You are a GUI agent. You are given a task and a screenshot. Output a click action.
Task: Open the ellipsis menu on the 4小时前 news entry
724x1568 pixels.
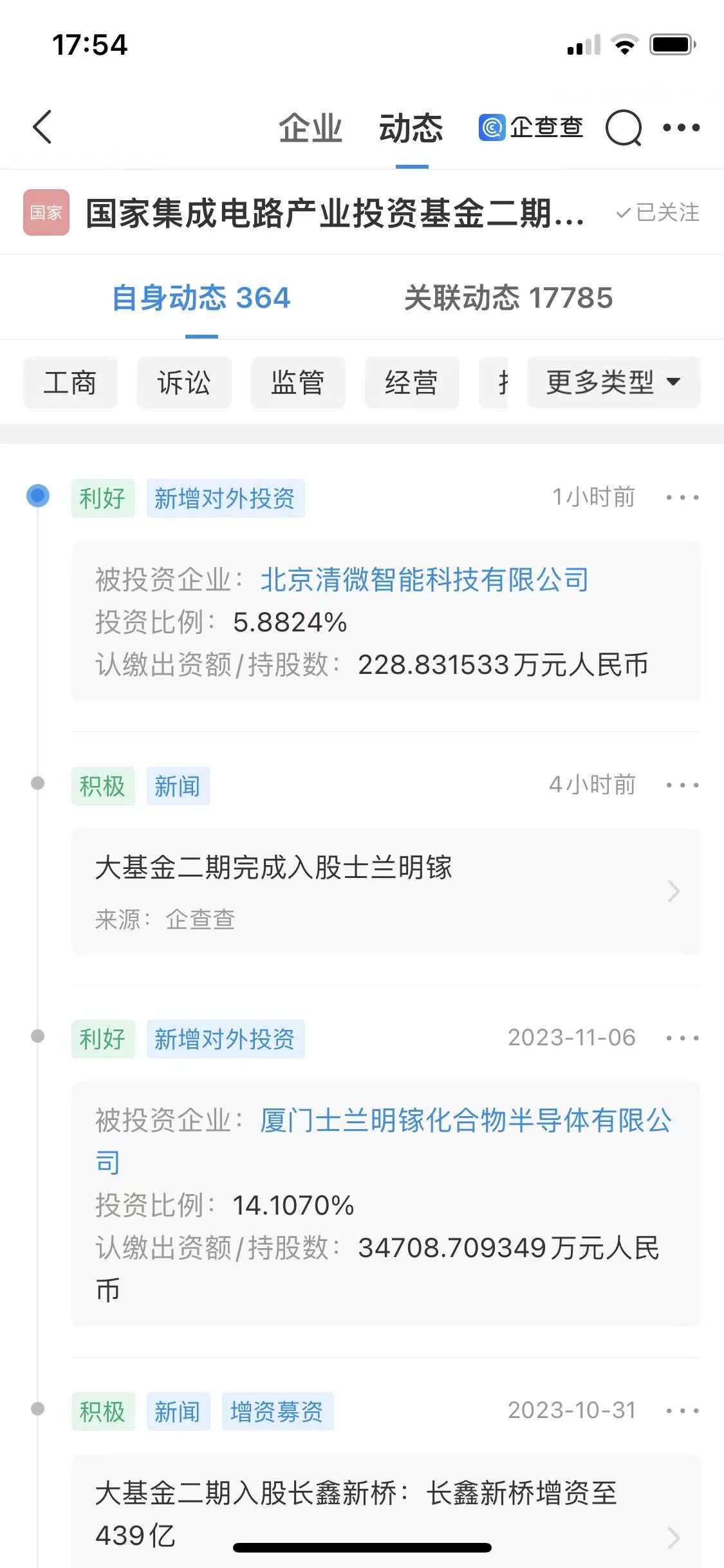click(x=680, y=784)
